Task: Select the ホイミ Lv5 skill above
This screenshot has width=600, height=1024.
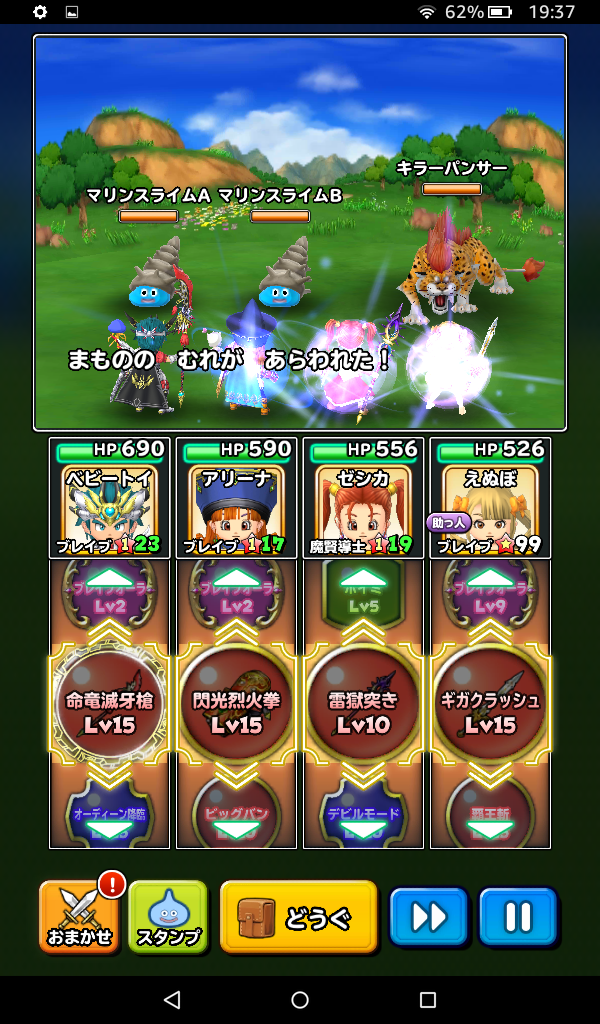Action: coord(363,600)
